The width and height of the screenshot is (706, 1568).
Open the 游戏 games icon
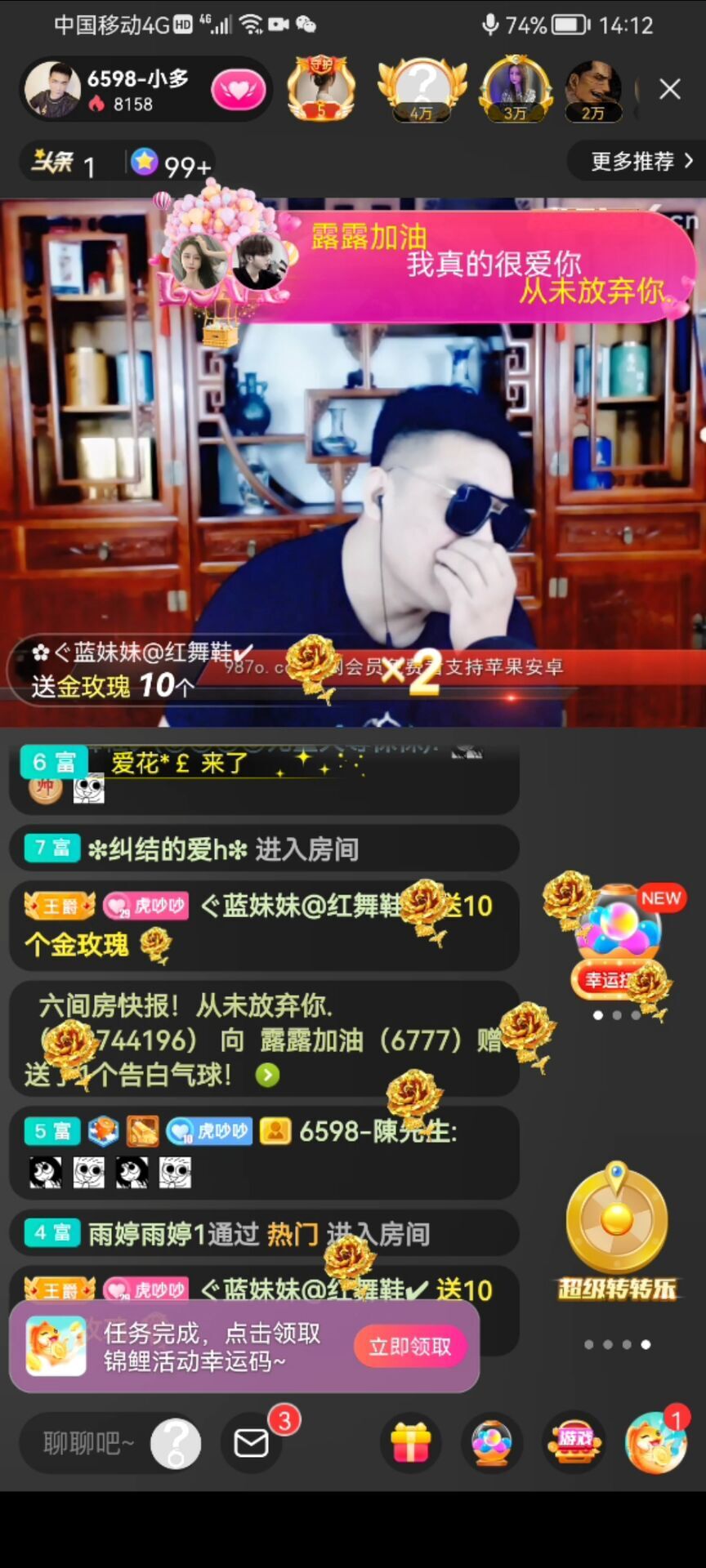(574, 1444)
